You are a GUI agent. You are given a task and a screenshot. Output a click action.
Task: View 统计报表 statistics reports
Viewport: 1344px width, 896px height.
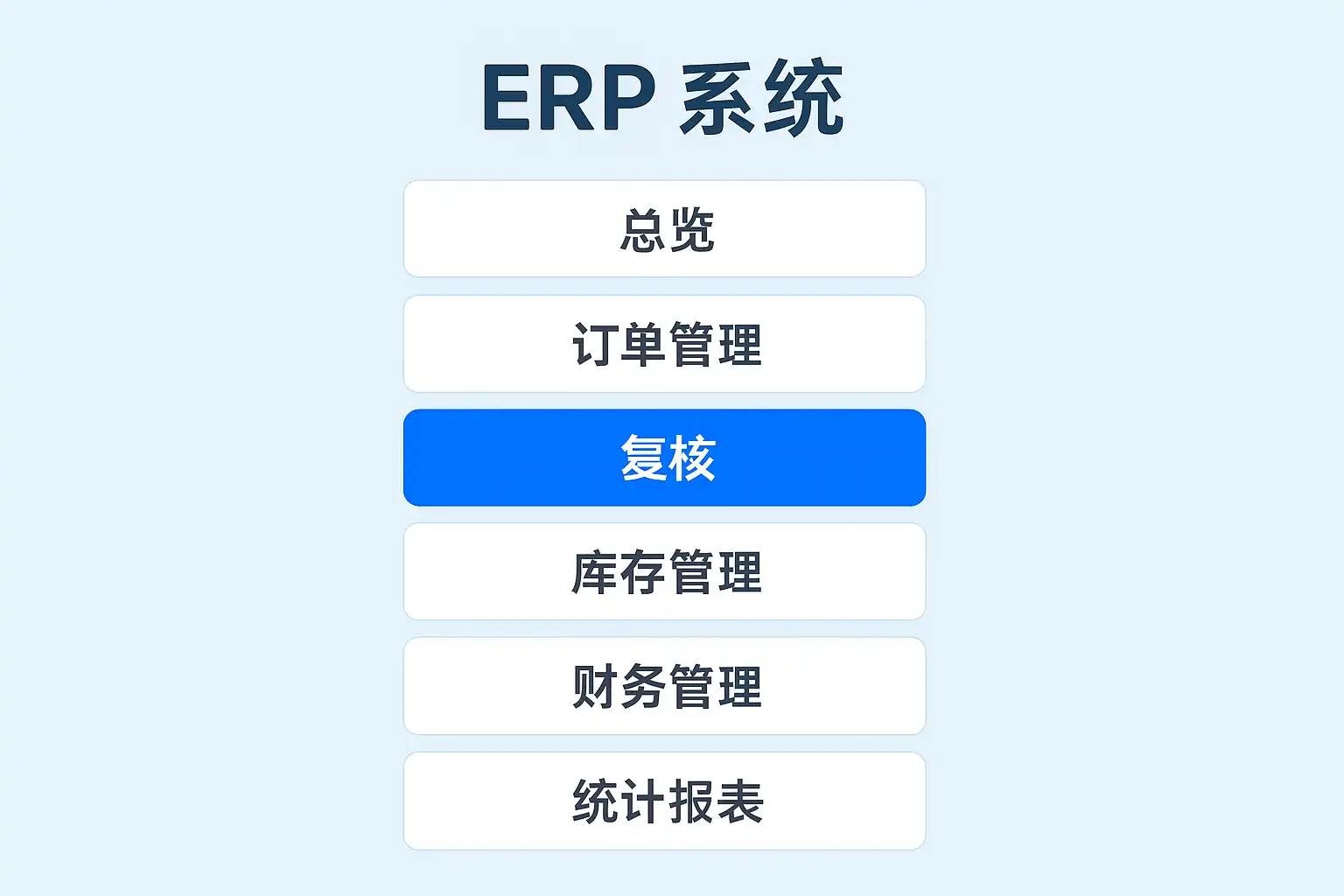coord(664,801)
